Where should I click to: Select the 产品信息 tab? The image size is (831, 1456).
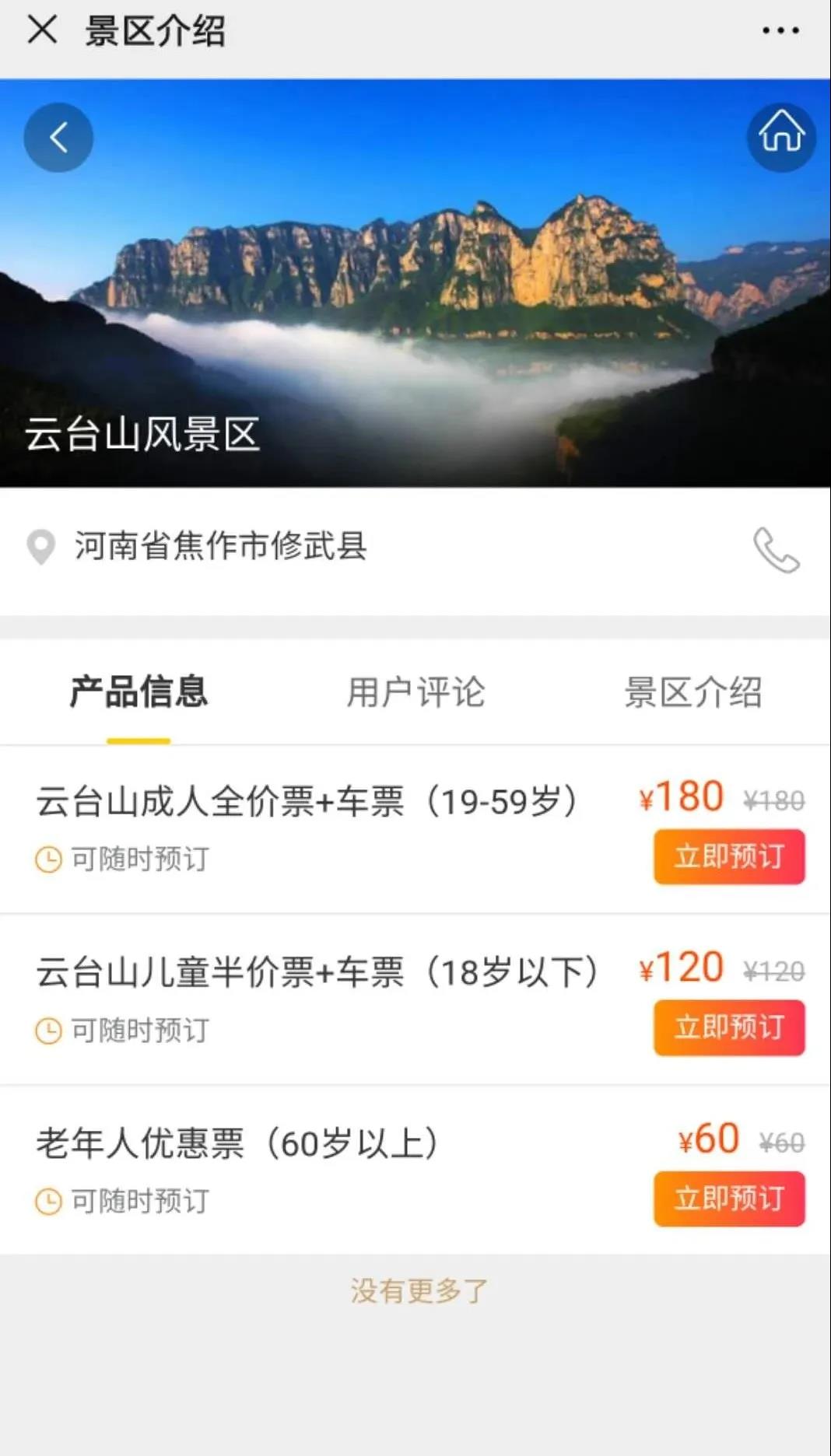click(x=138, y=692)
